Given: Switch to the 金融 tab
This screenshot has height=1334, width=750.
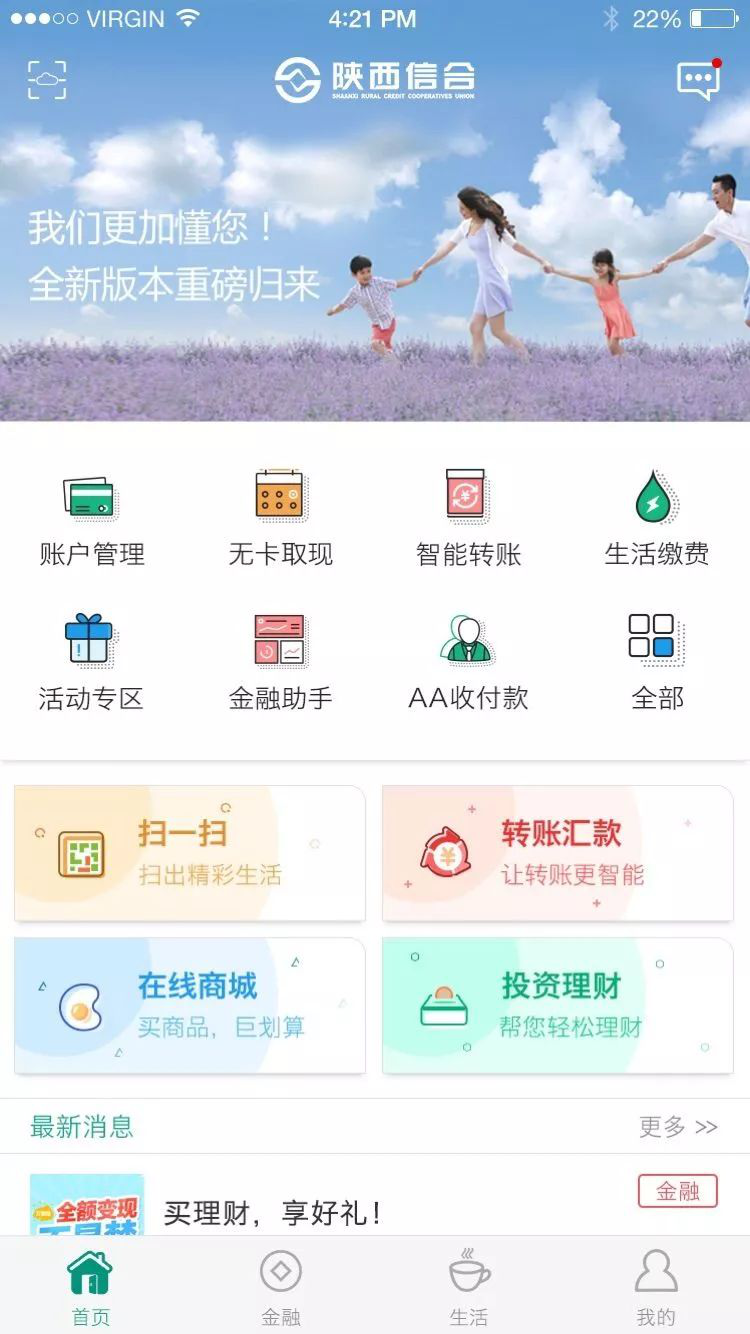Looking at the screenshot, I should [281, 1288].
